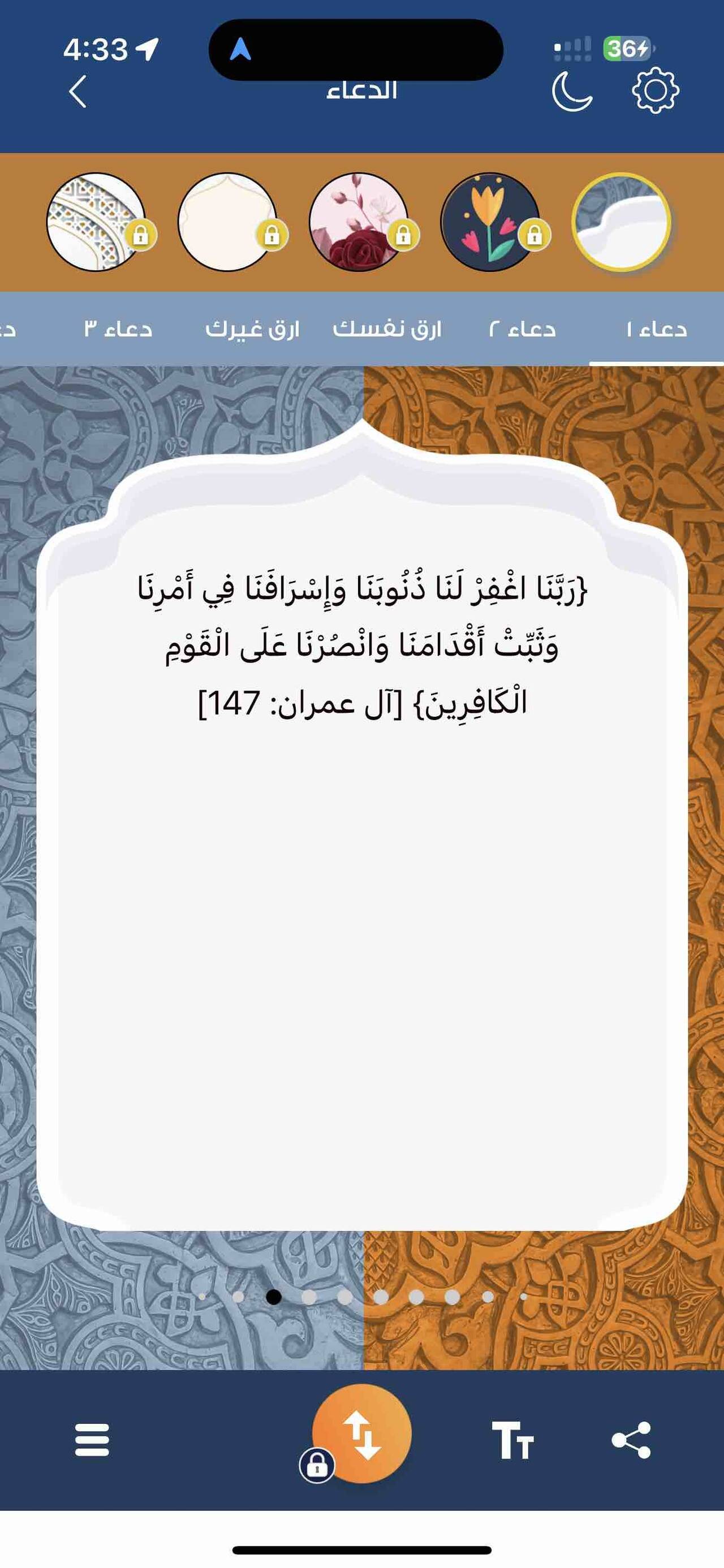Screen dimensions: 724x1568
Task: Open the hamburger menu
Action: 92,1440
